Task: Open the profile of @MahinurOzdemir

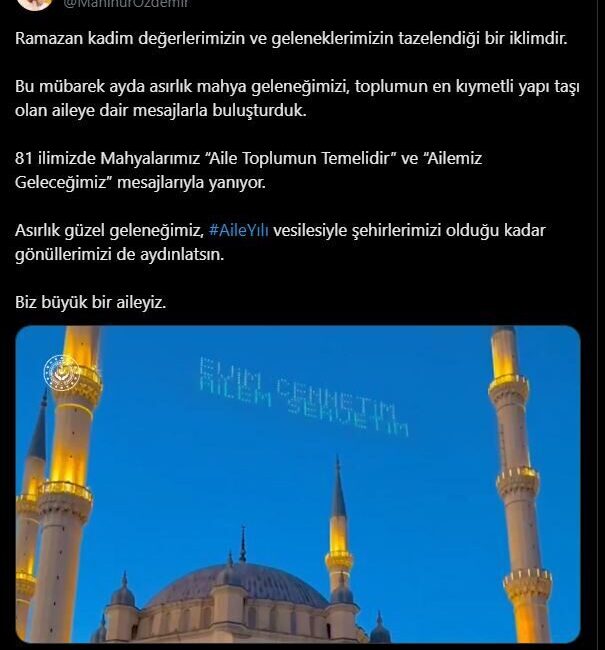Action: pyautogui.click(x=127, y=4)
